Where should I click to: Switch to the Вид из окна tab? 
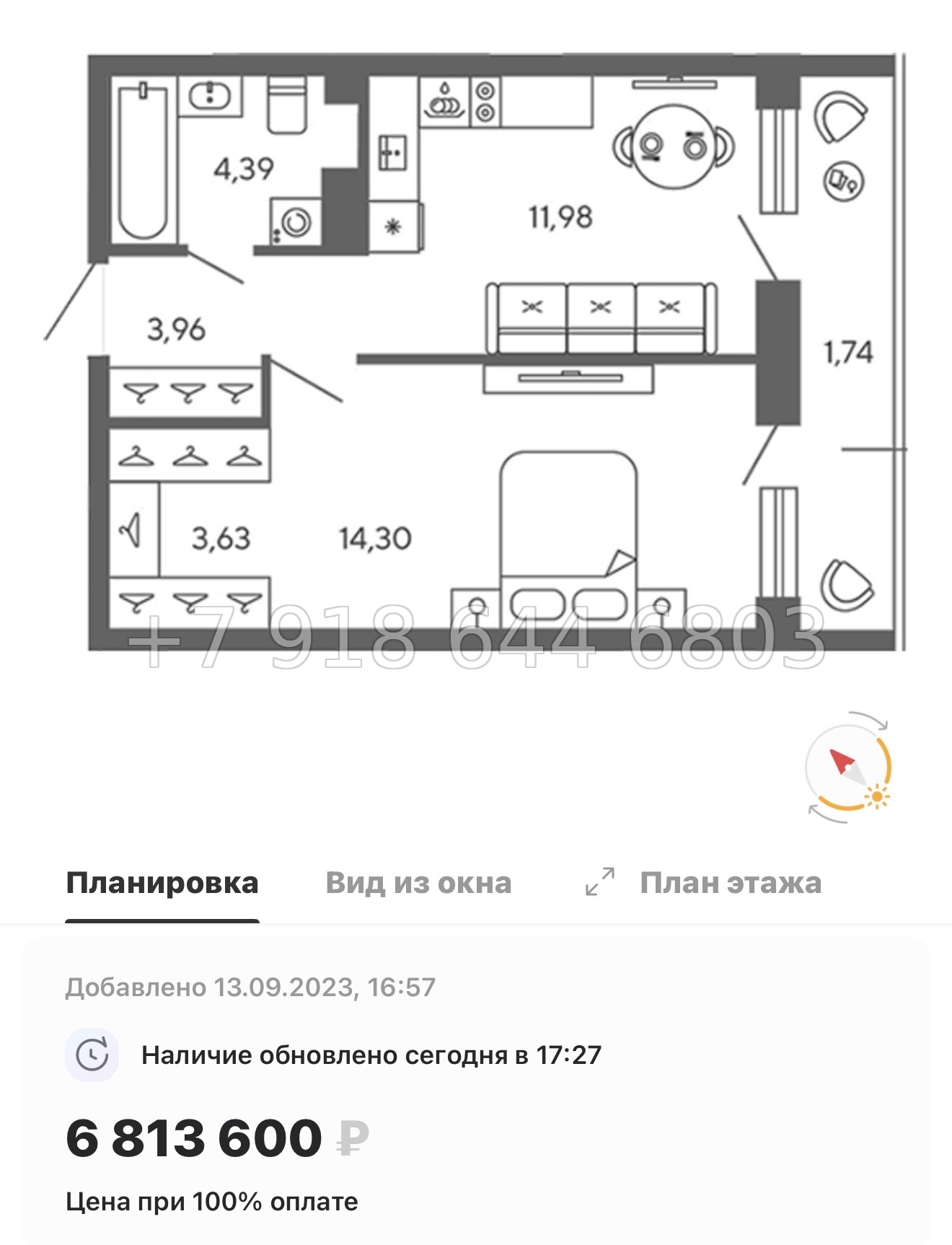[x=418, y=881]
